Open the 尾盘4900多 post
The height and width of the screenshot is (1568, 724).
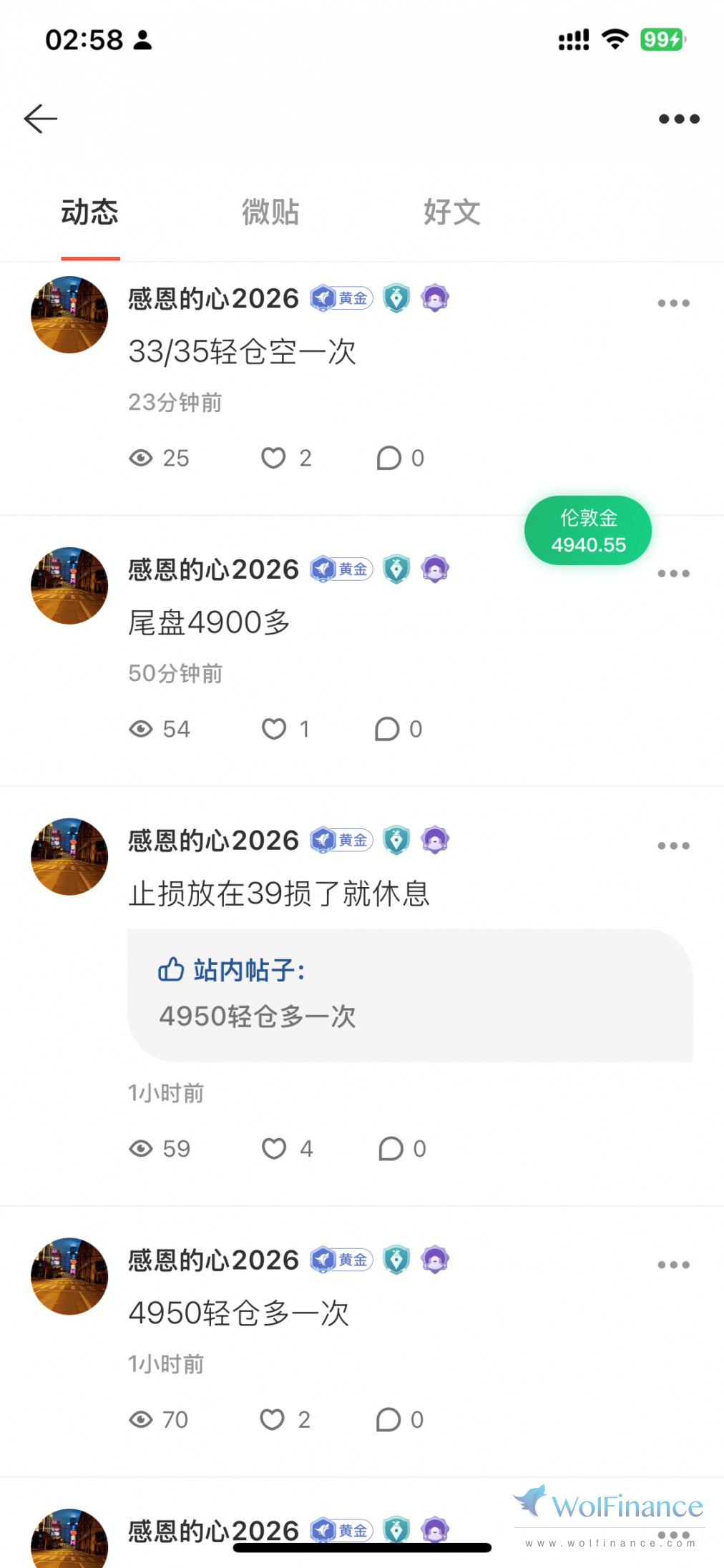(209, 623)
